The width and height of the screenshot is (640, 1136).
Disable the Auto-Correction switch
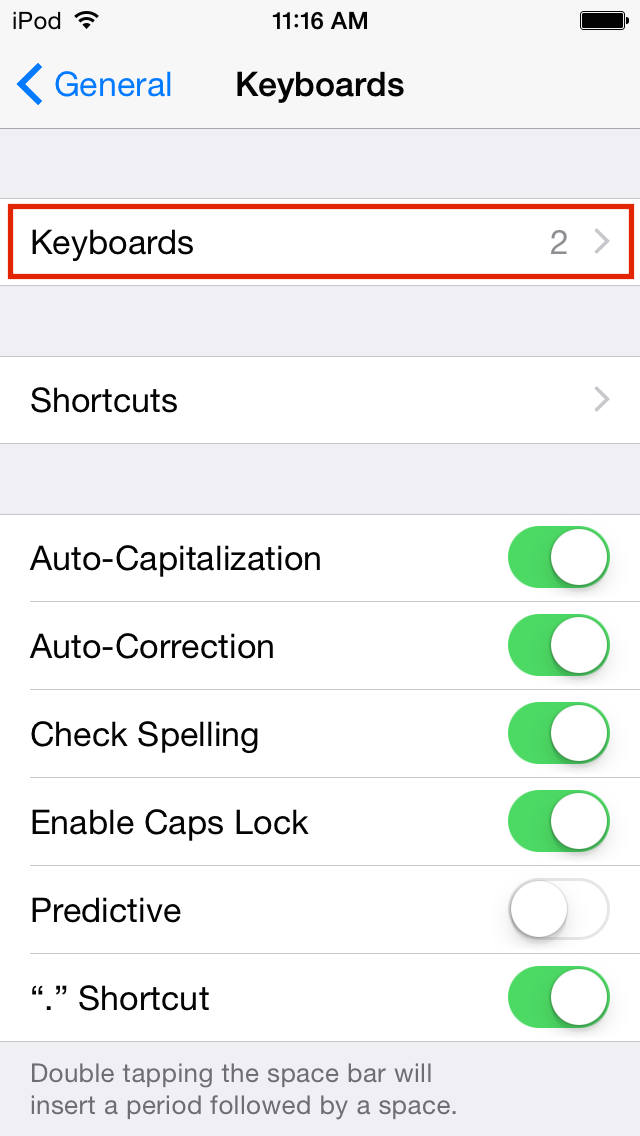pos(559,646)
